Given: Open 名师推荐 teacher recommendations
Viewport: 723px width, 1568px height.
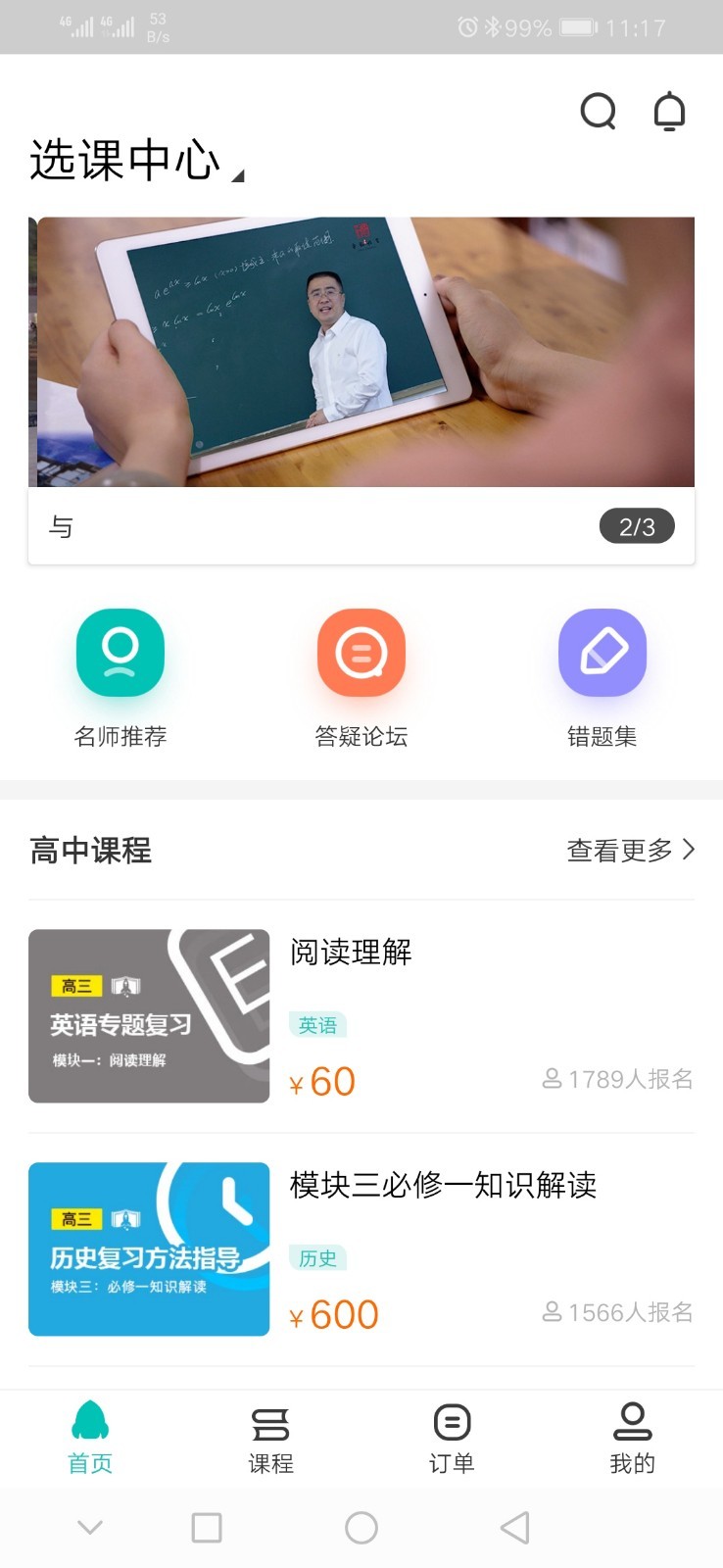Looking at the screenshot, I should coord(120,654).
